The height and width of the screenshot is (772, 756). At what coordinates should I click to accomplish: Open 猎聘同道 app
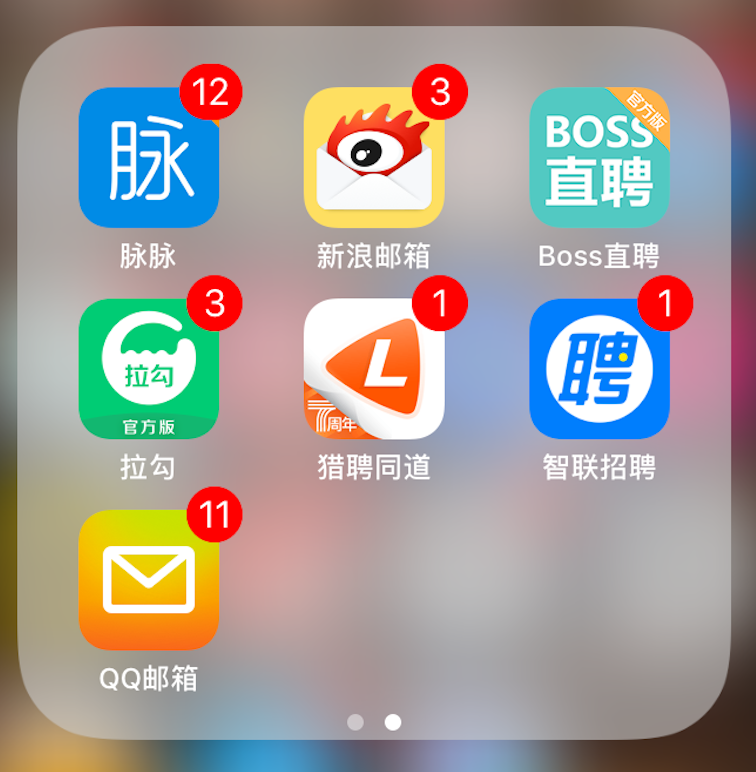374,369
